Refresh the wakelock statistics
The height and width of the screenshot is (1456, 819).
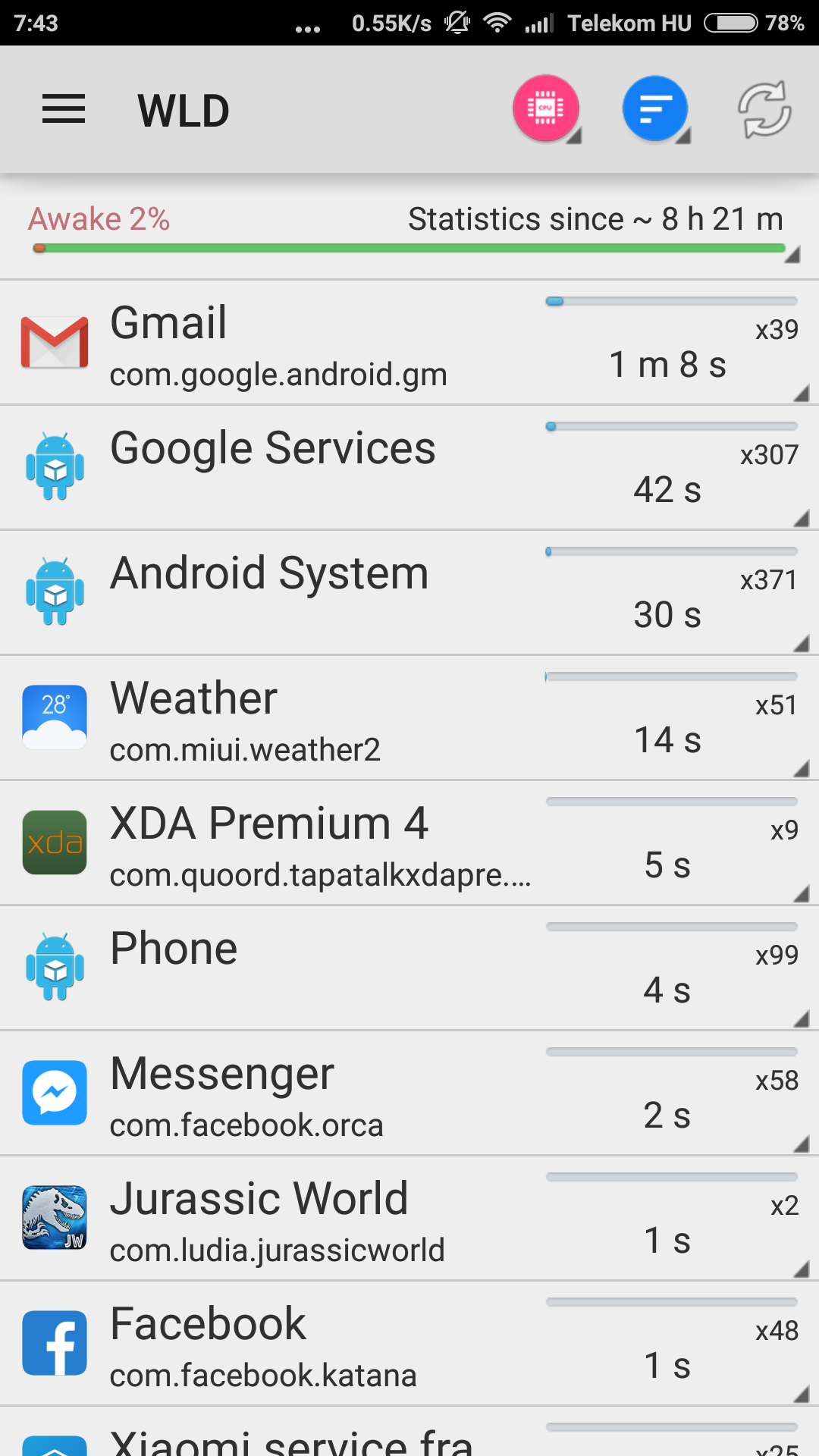pos(764,110)
